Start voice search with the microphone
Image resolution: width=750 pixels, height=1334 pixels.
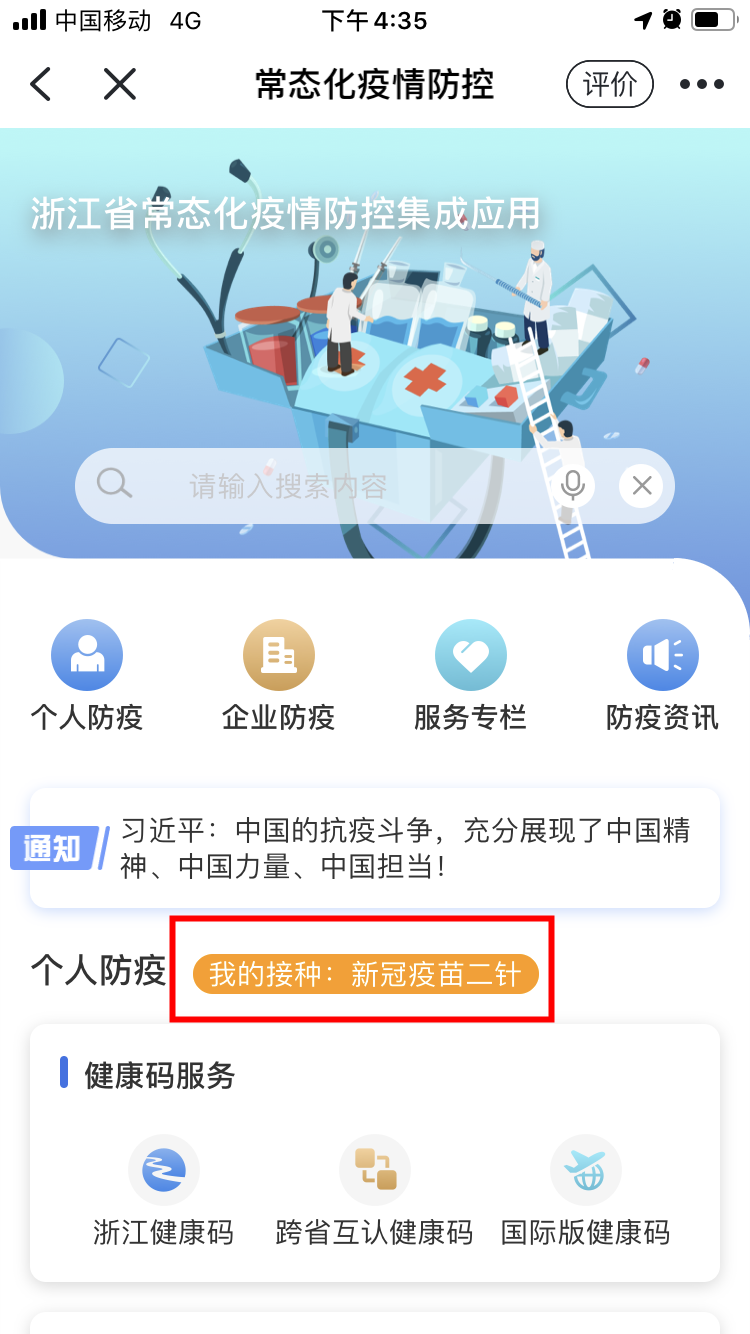click(x=573, y=486)
